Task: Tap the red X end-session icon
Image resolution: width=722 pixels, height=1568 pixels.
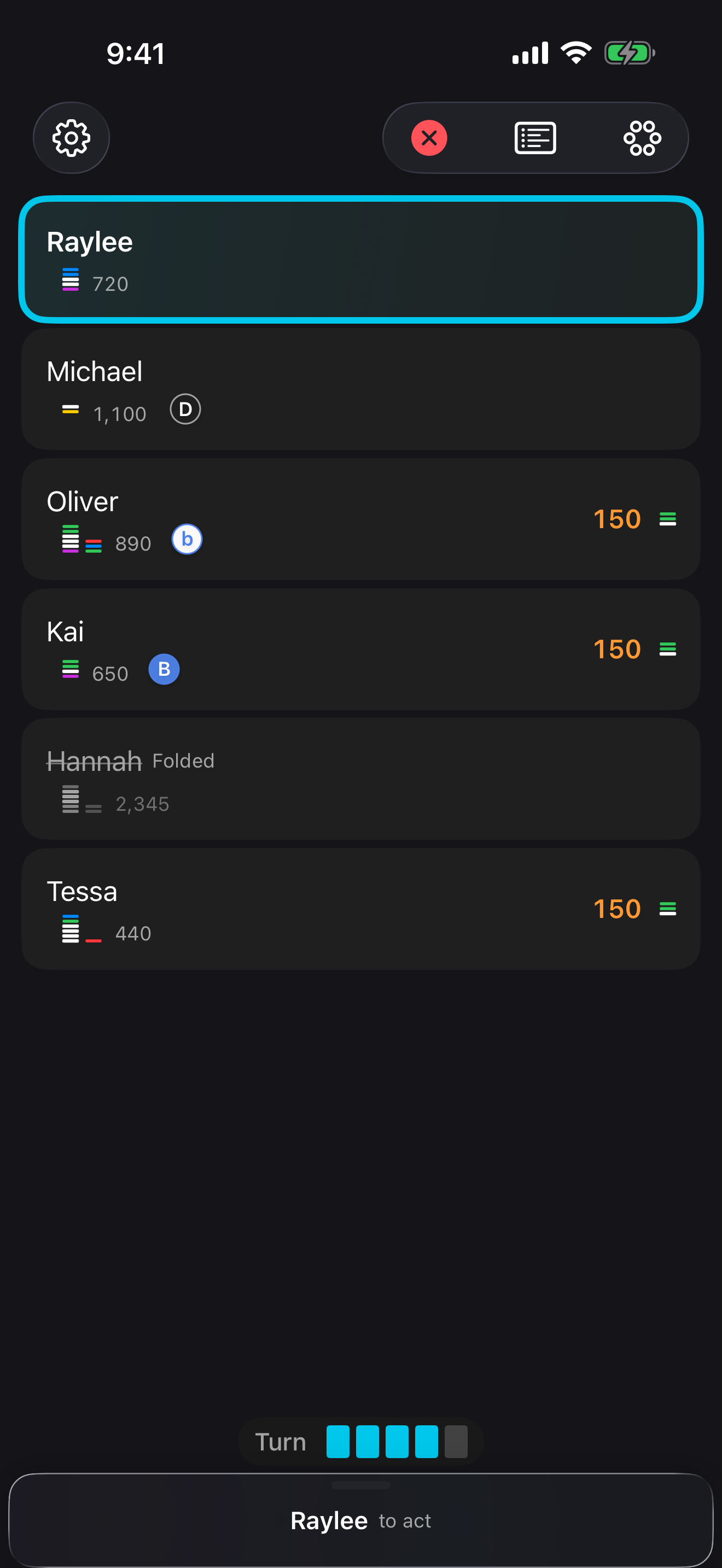Action: tap(429, 138)
